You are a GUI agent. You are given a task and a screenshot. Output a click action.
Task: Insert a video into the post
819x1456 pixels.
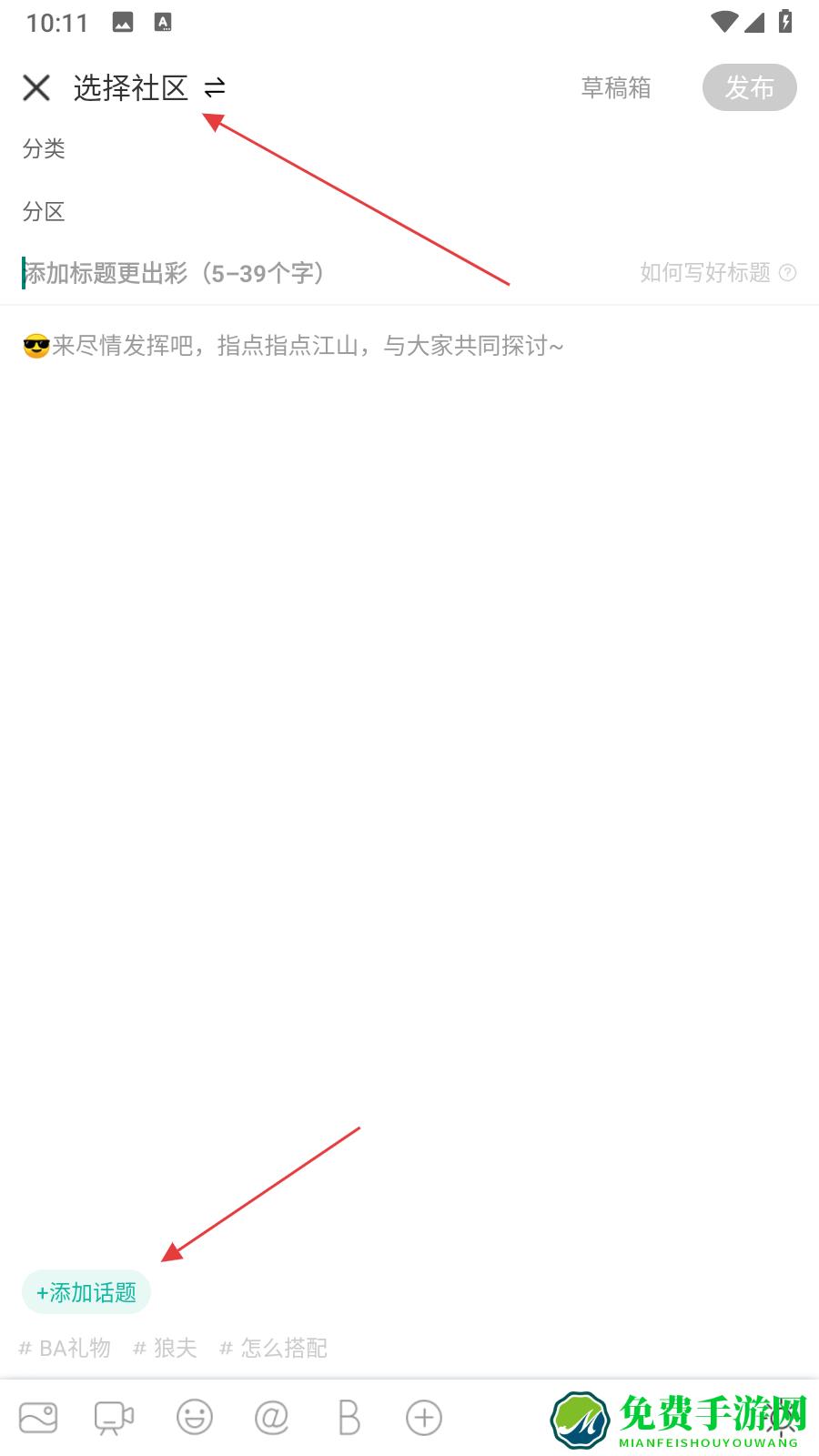pyautogui.click(x=115, y=1418)
